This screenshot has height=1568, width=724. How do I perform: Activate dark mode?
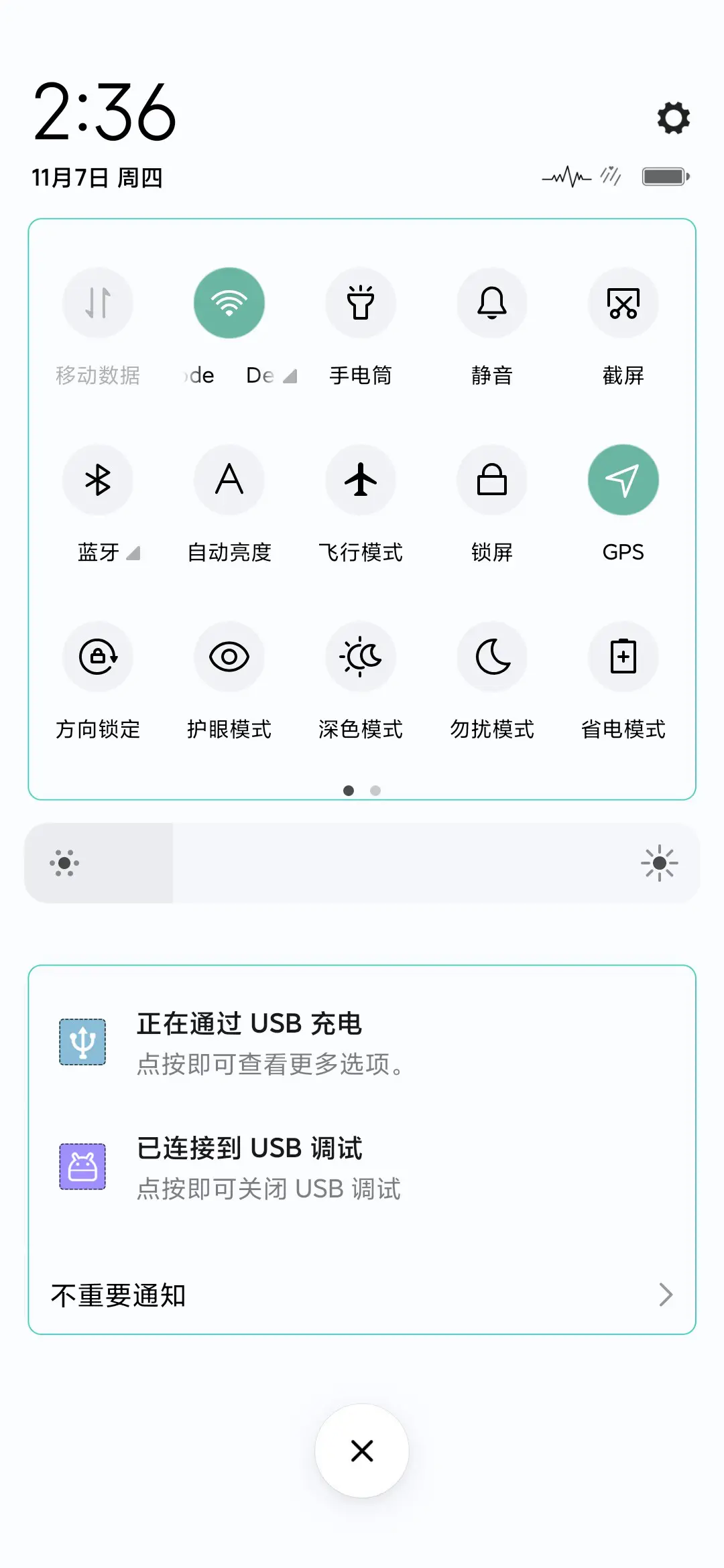[x=360, y=657]
